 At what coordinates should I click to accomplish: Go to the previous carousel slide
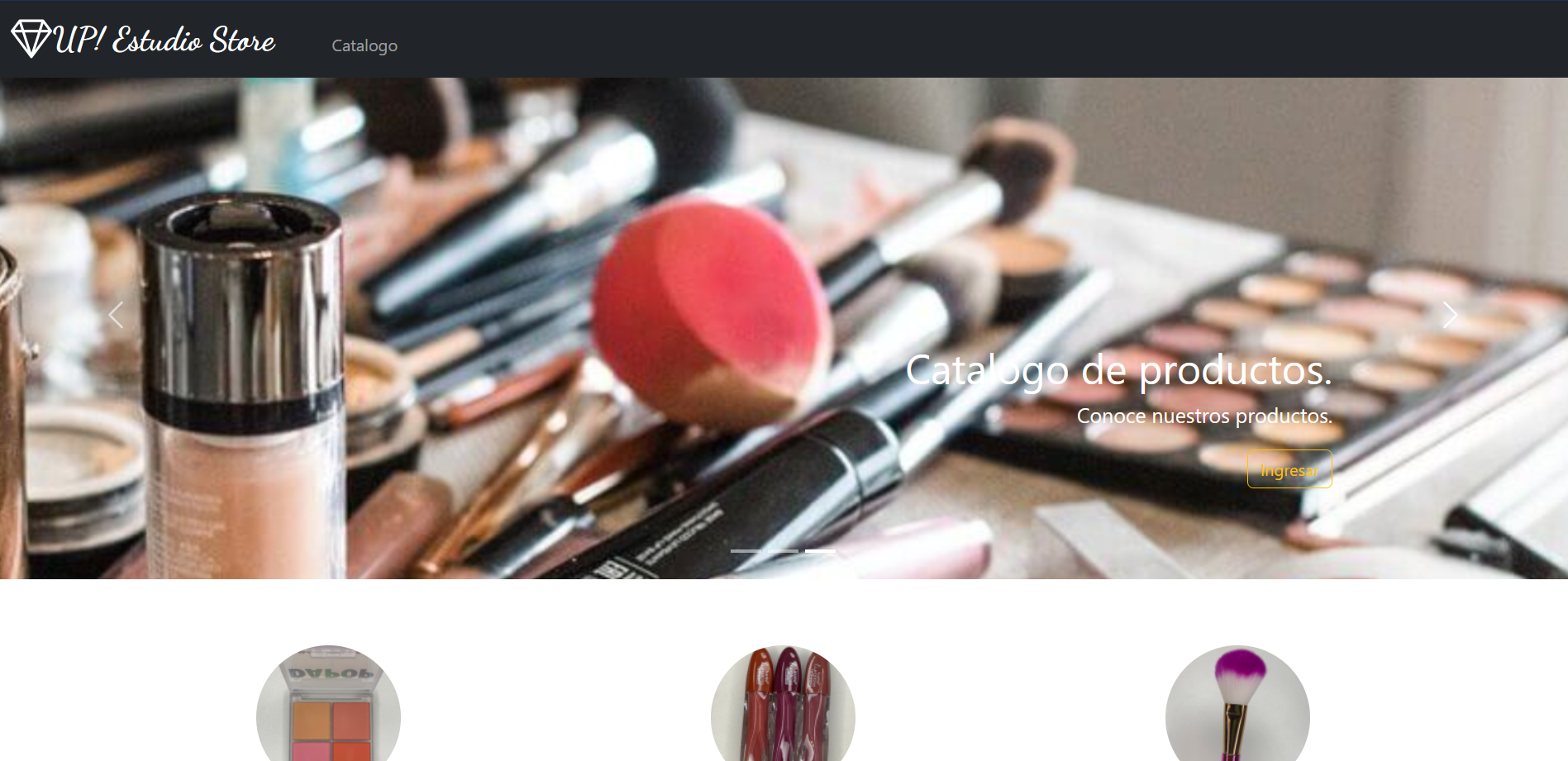(116, 315)
